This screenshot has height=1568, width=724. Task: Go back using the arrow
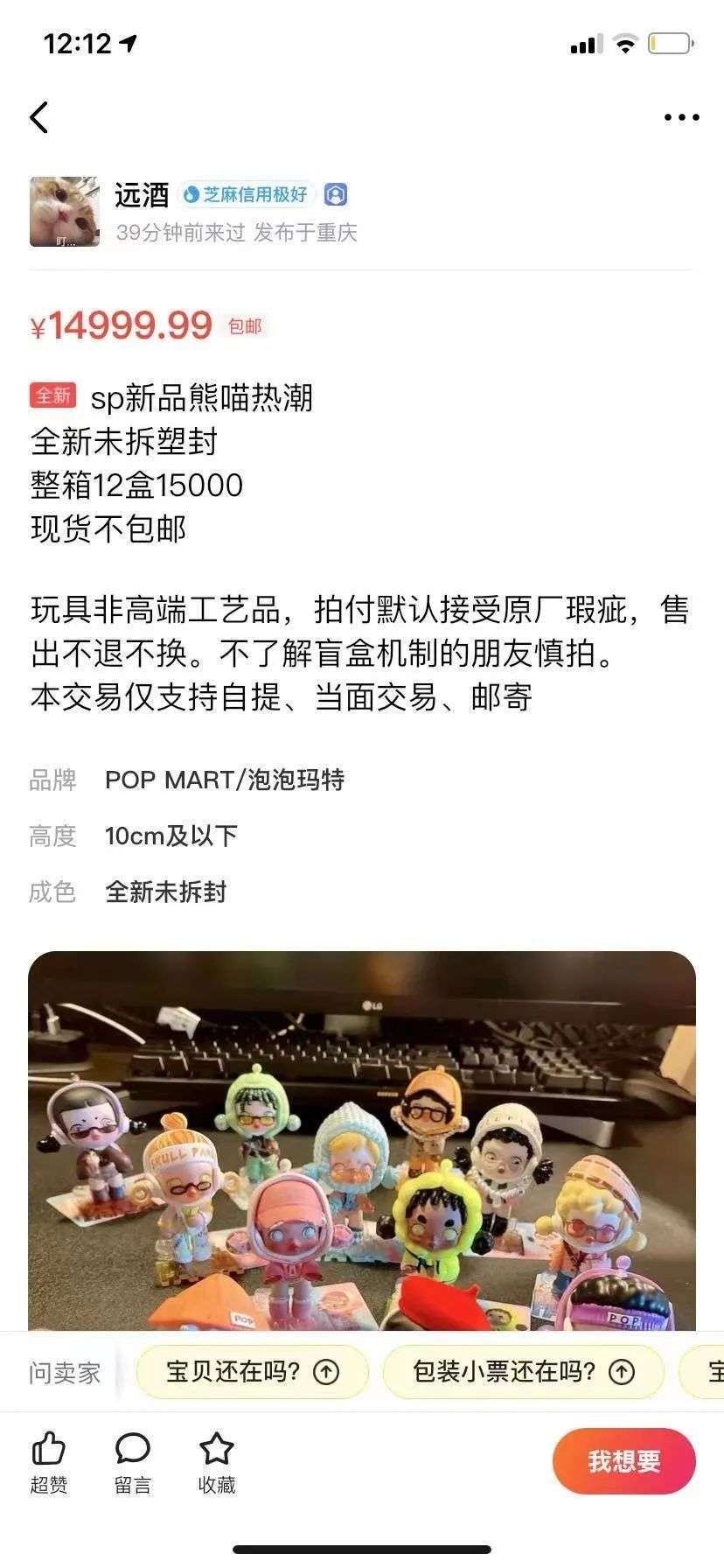click(39, 117)
